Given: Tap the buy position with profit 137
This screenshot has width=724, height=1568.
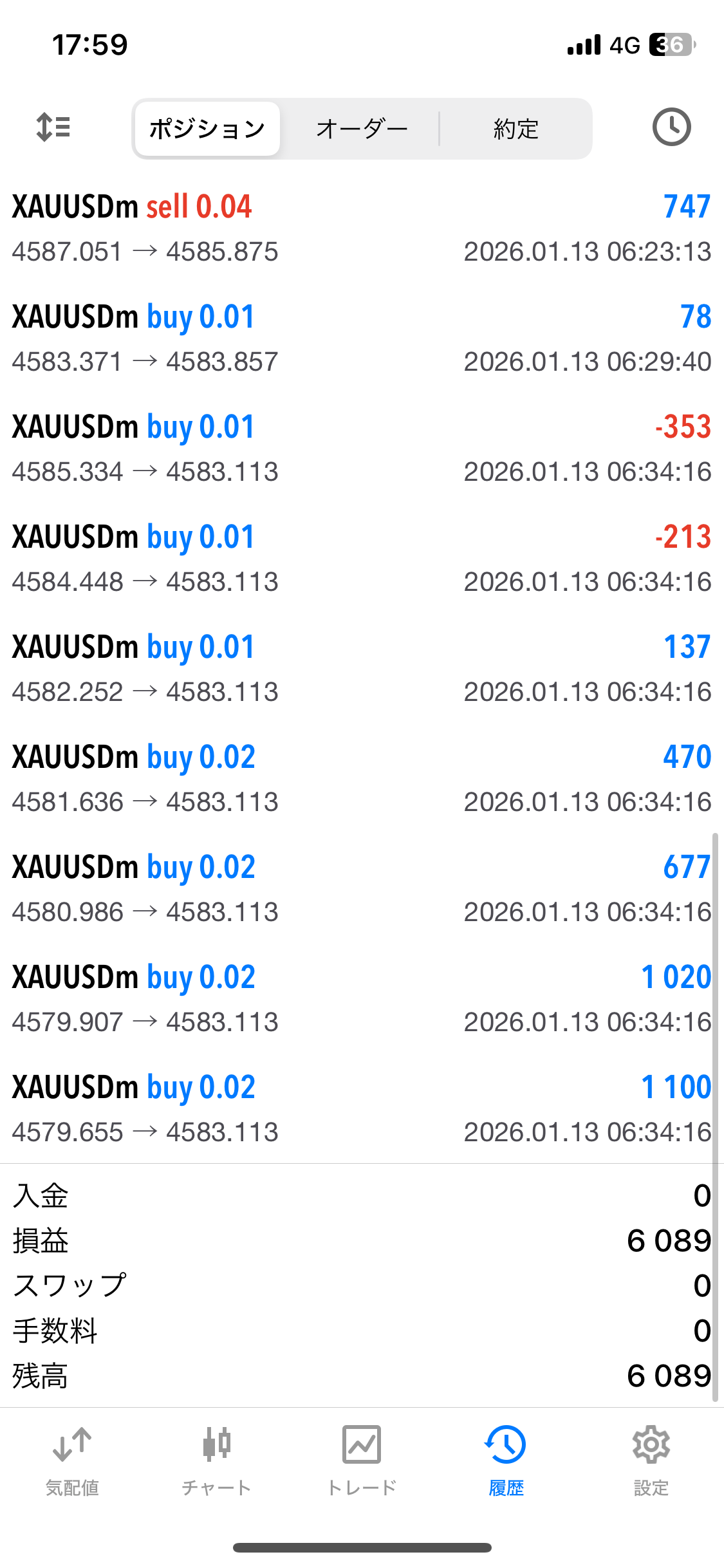Looking at the screenshot, I should pos(362,669).
